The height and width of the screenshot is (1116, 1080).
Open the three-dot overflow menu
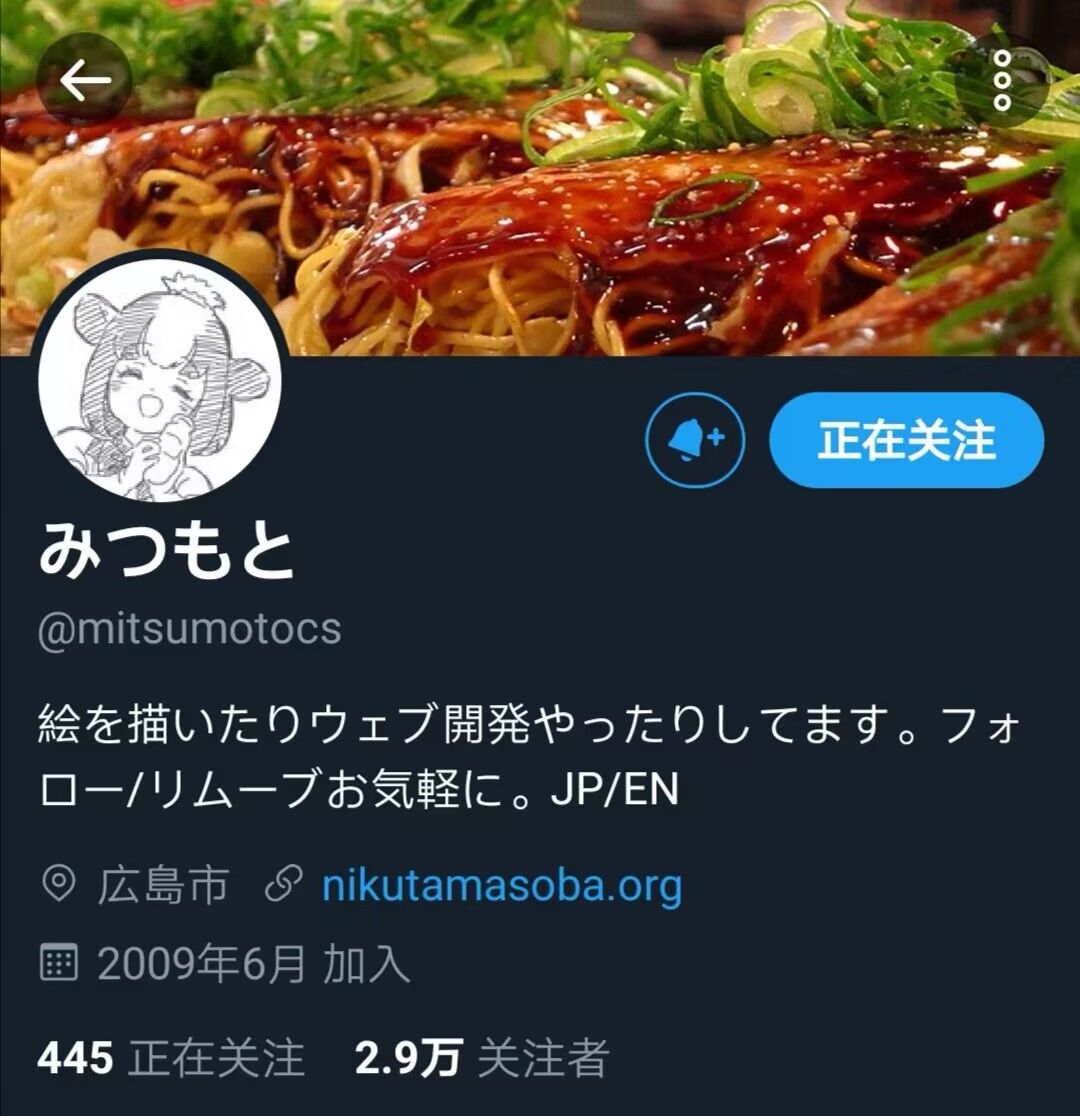(x=1001, y=80)
